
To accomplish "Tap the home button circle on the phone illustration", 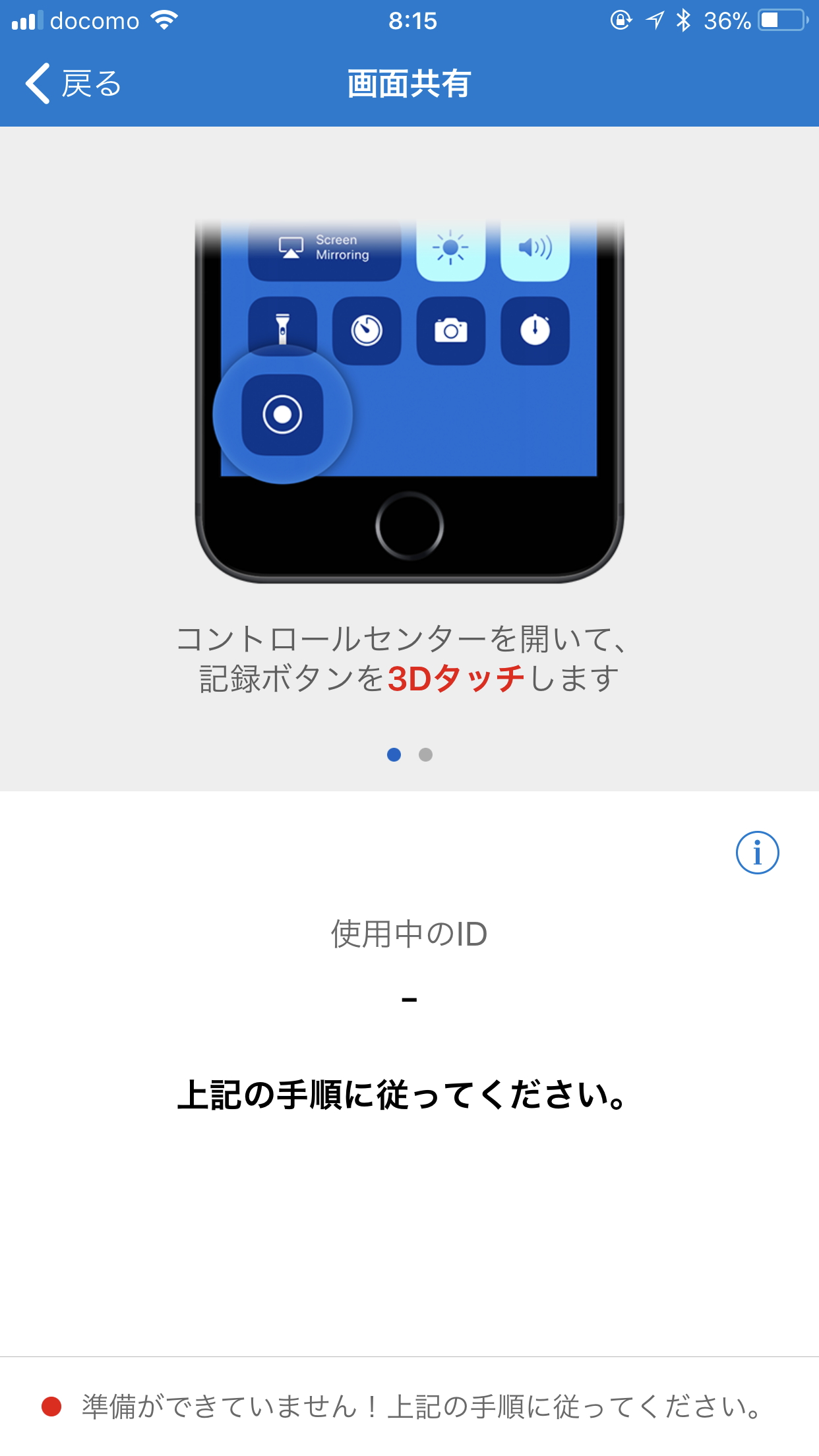I will (409, 526).
